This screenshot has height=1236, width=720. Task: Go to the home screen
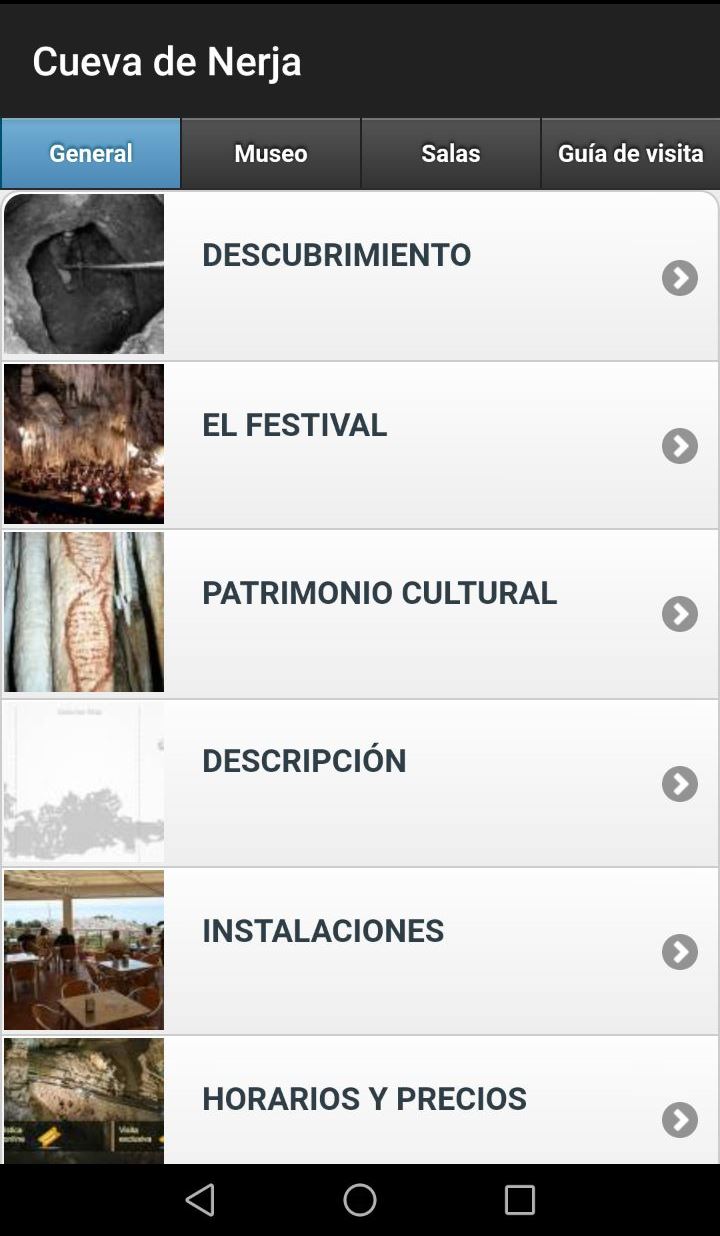360,1199
